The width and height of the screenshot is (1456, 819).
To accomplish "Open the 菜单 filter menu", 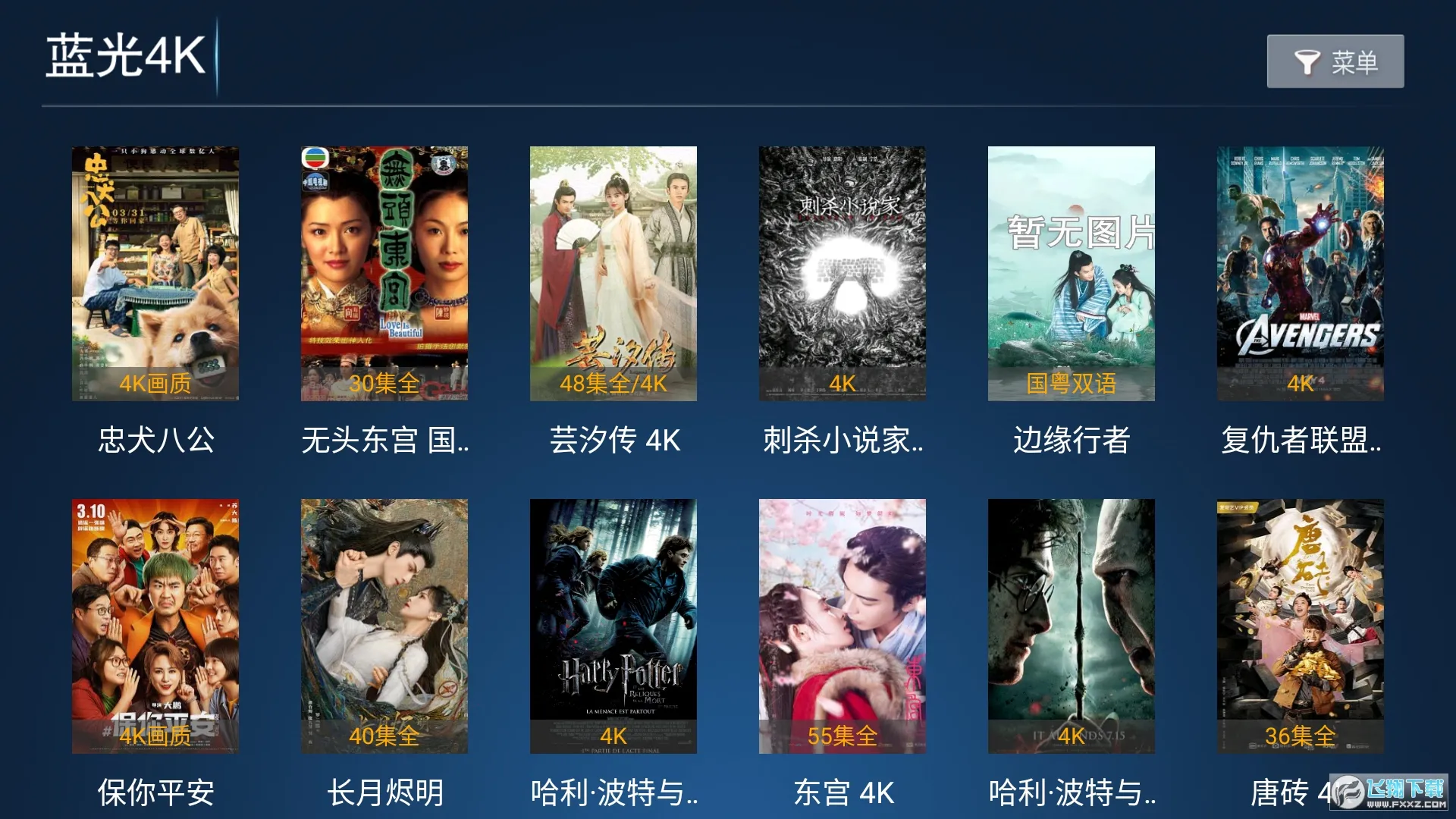I will 1335,61.
